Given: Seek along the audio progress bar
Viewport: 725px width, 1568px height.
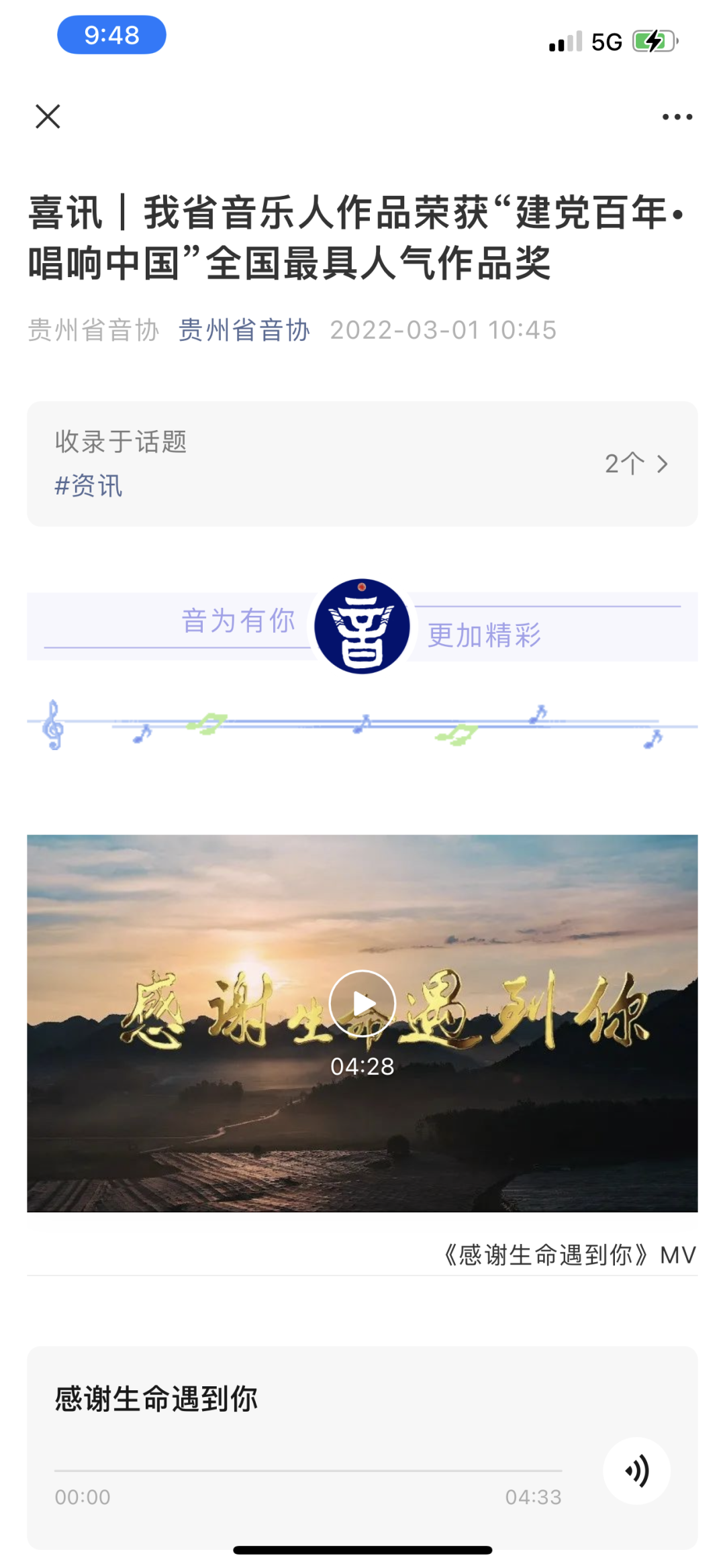Looking at the screenshot, I should tap(308, 1471).
